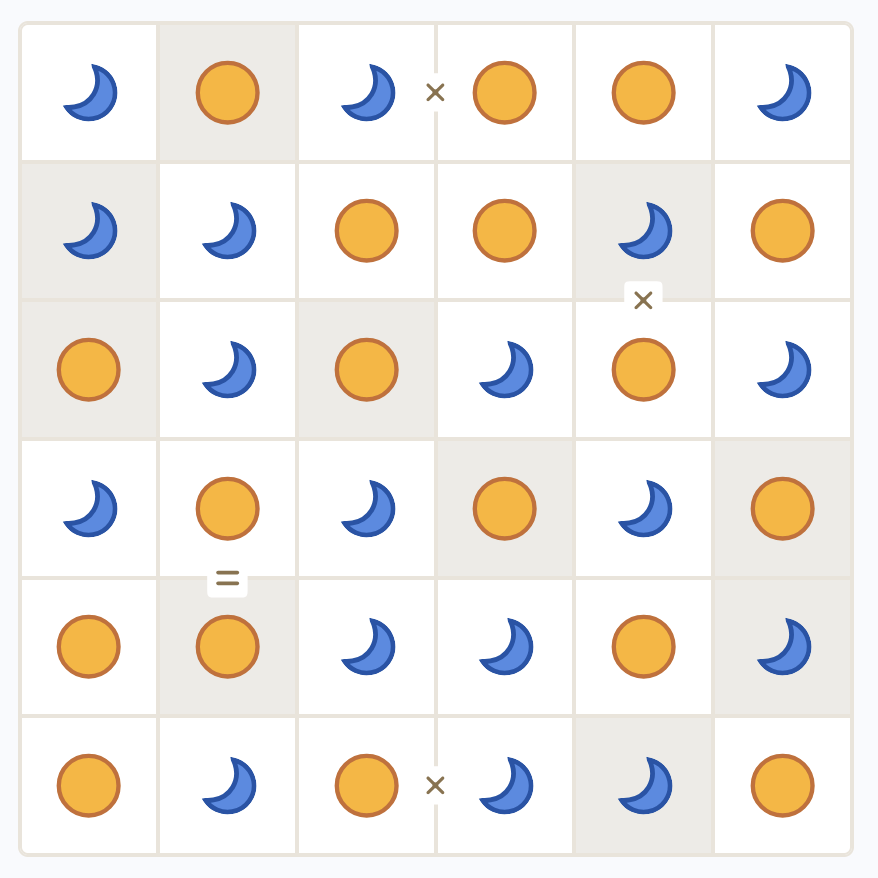Tap the moon cell left of the top-row × sign
Screen dimensions: 878x878
pos(367,92)
